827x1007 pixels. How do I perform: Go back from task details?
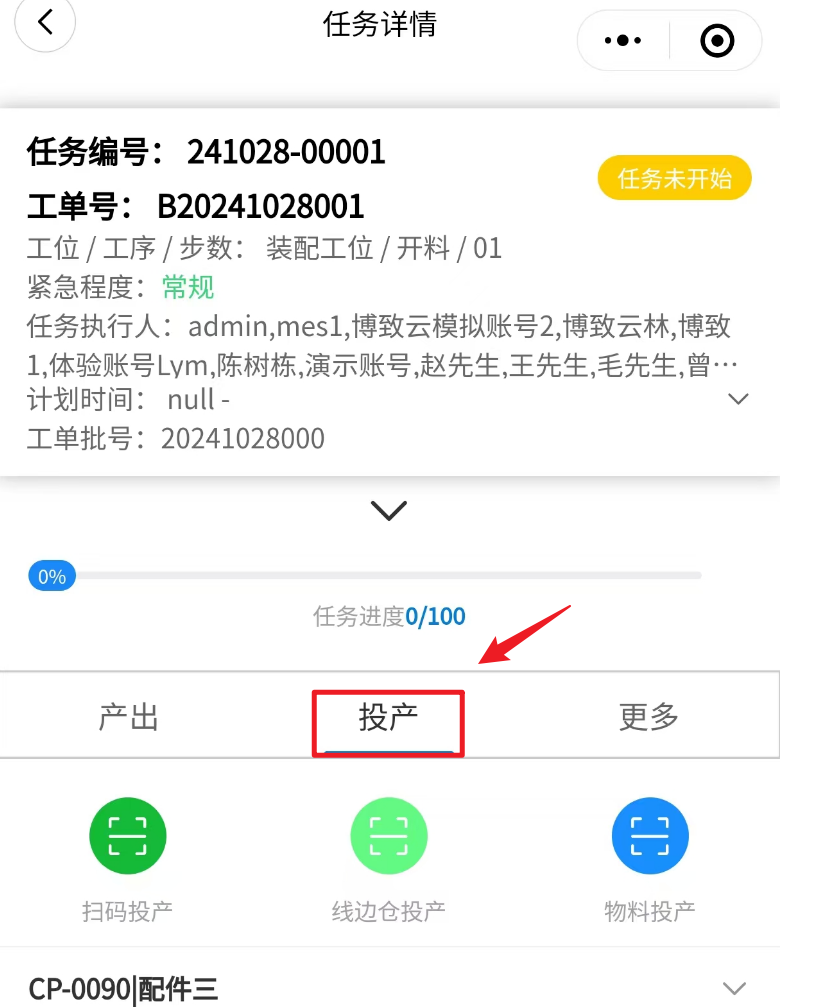pyautogui.click(x=45, y=23)
